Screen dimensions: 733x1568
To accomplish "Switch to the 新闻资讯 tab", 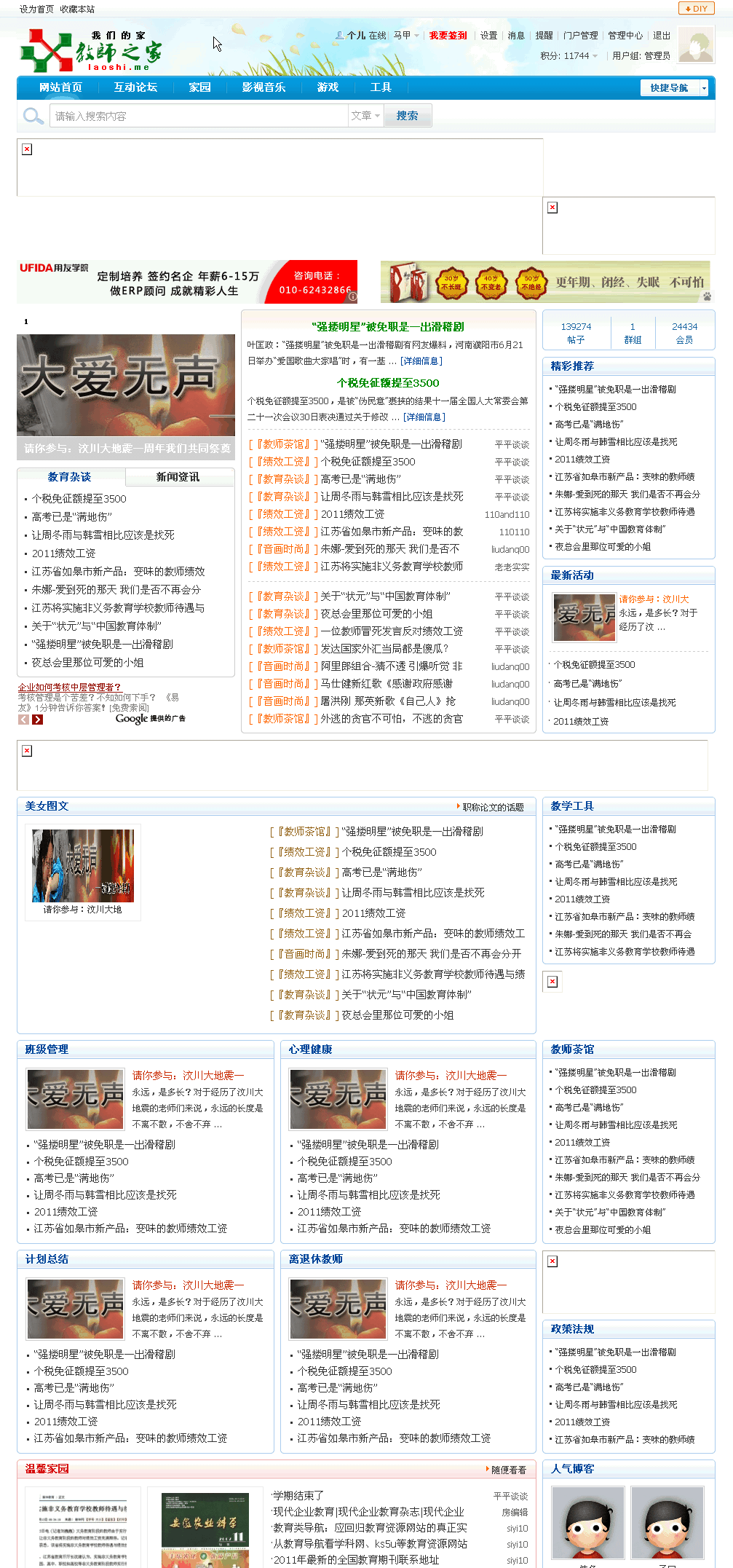I will coord(178,477).
